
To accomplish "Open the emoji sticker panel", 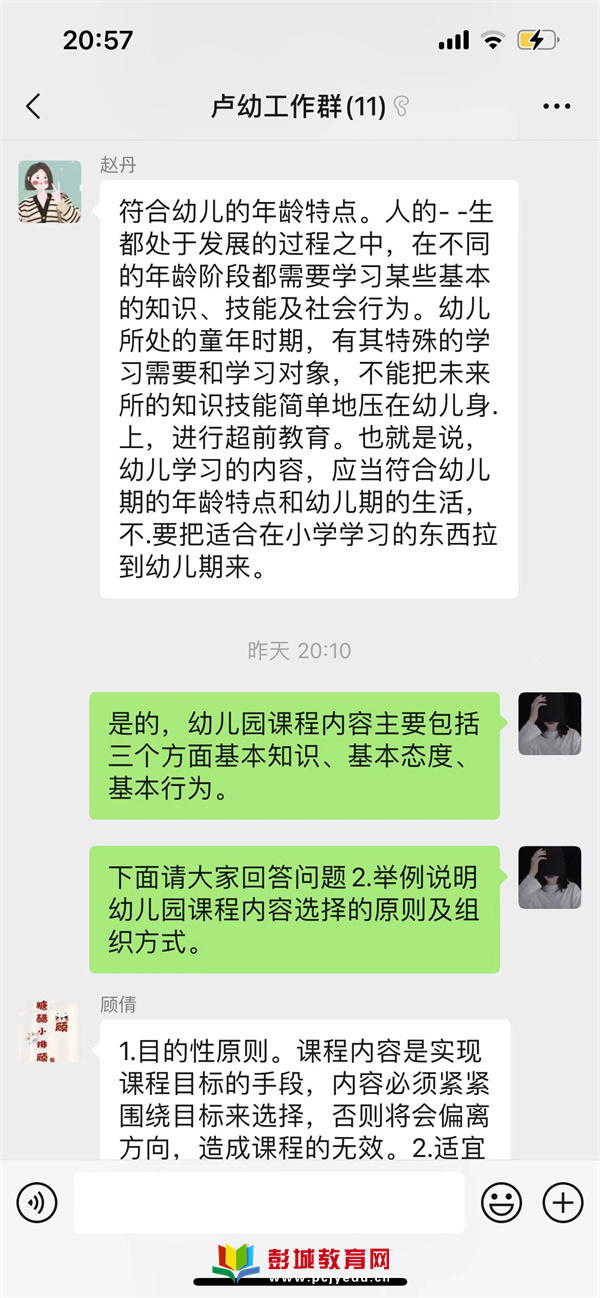I will [501, 1202].
